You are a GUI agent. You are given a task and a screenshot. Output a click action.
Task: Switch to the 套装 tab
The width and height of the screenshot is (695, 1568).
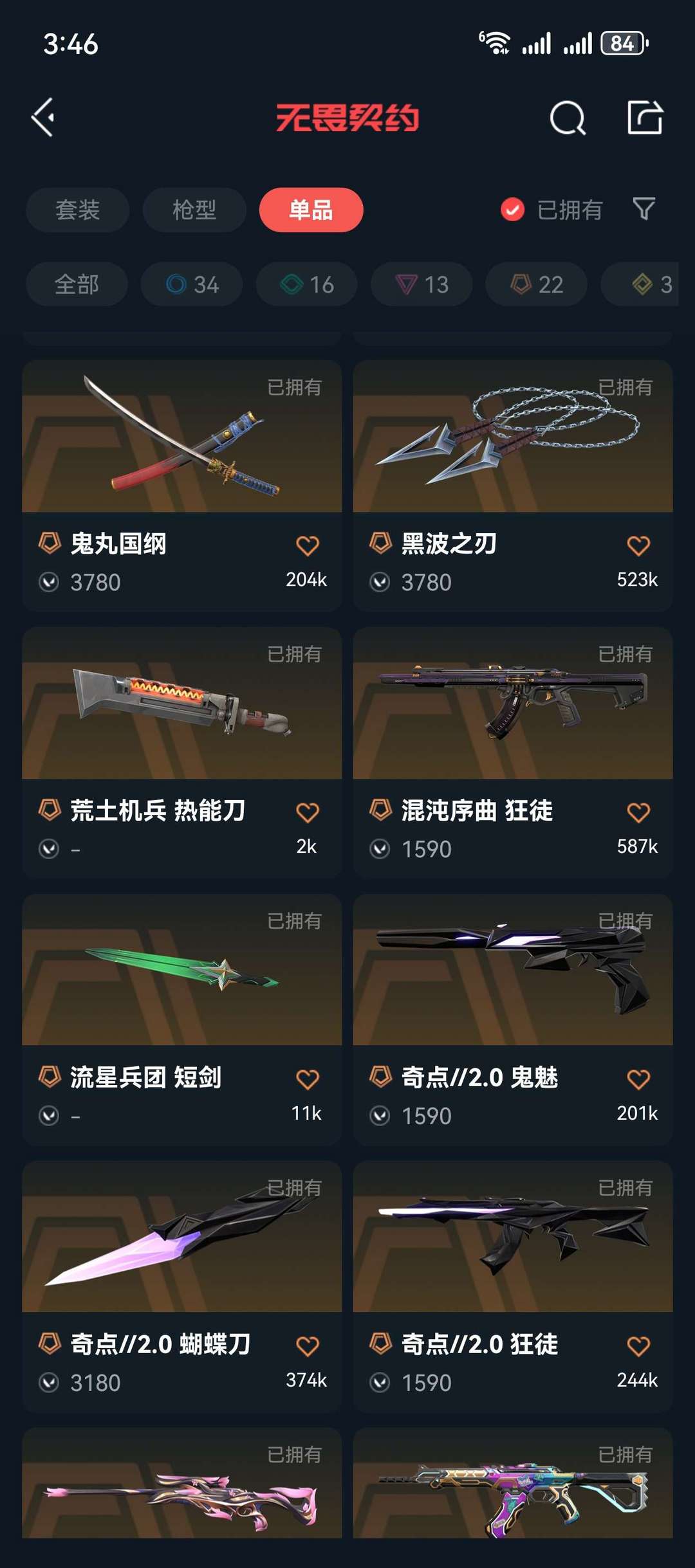(x=77, y=210)
